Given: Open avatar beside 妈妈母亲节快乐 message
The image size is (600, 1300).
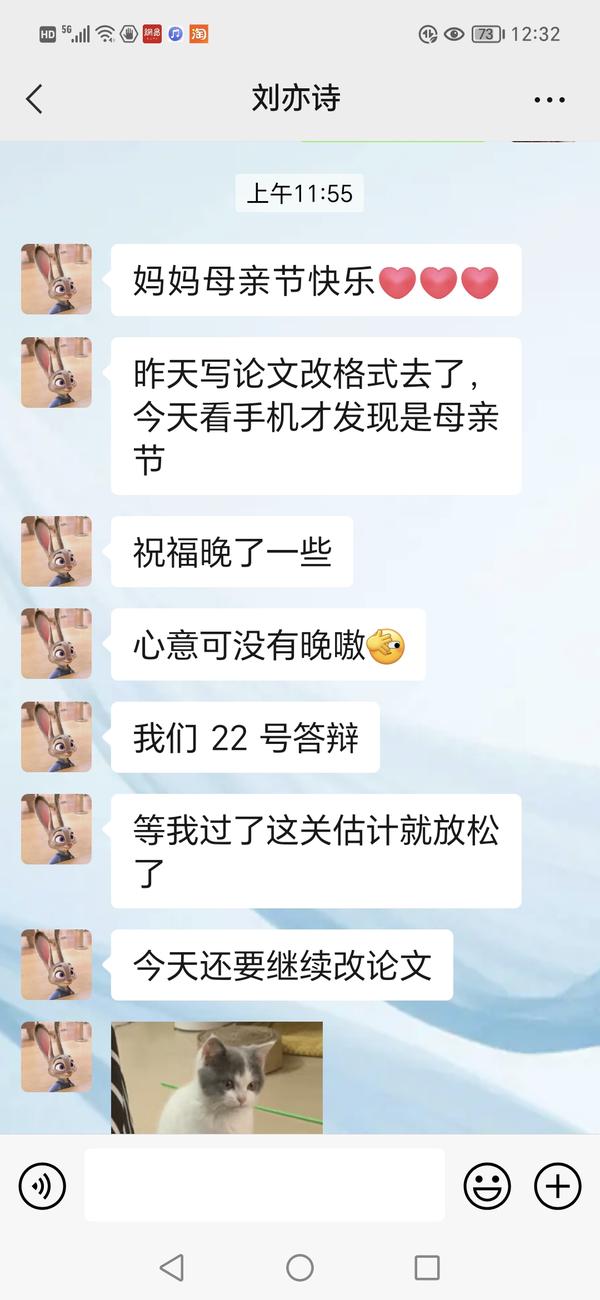Looking at the screenshot, I should tap(56, 279).
